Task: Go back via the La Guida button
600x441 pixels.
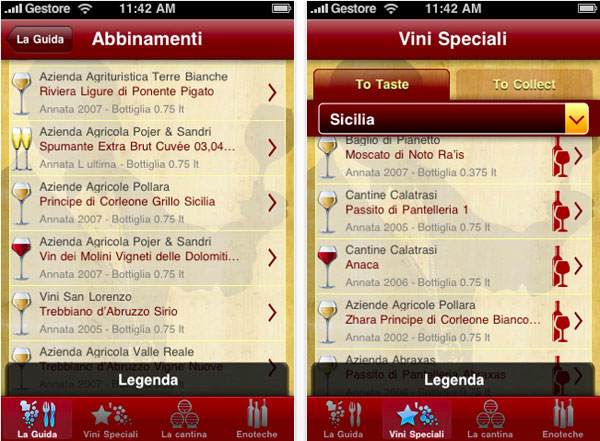Action: [40, 41]
